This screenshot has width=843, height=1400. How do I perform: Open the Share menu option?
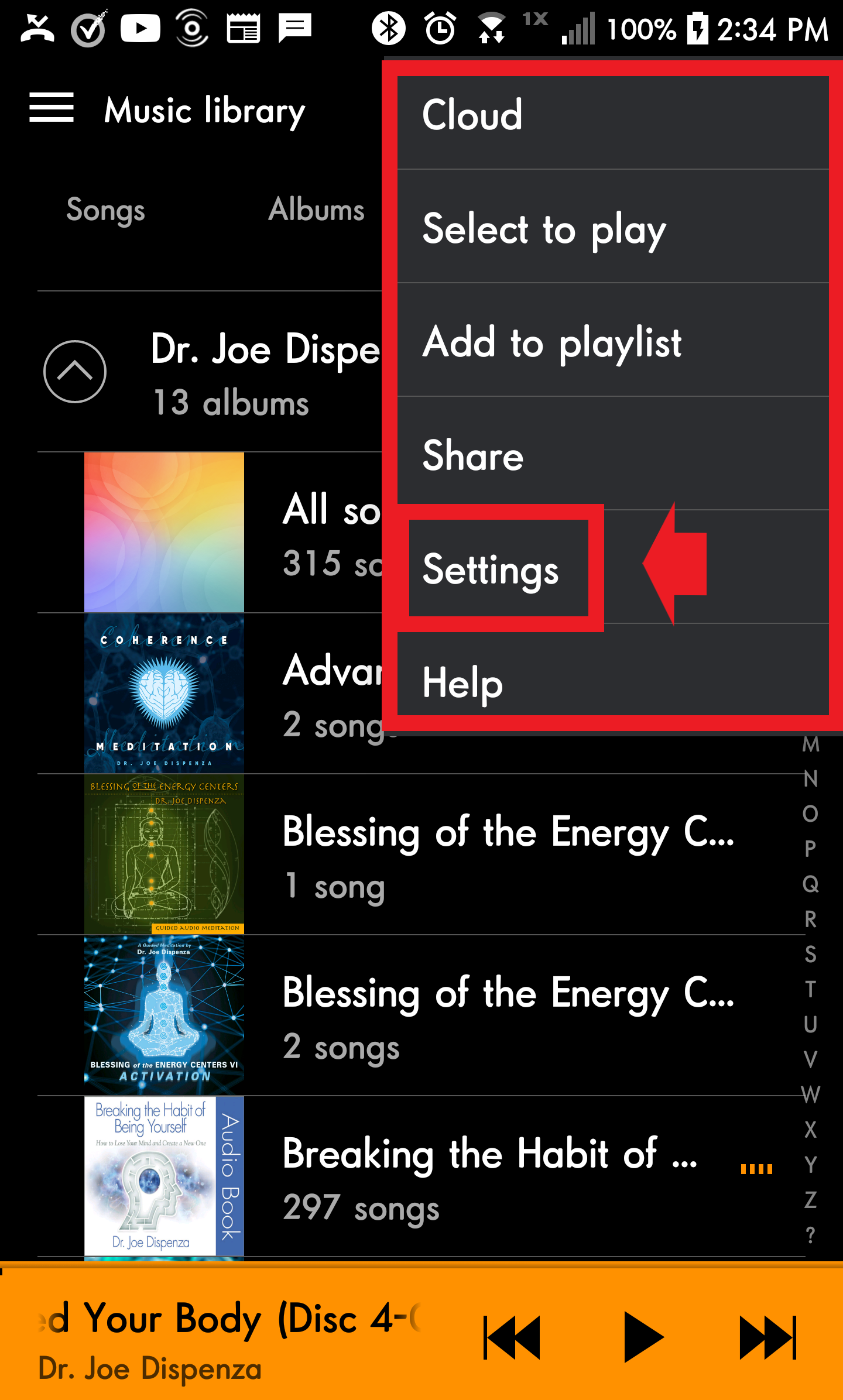point(612,456)
